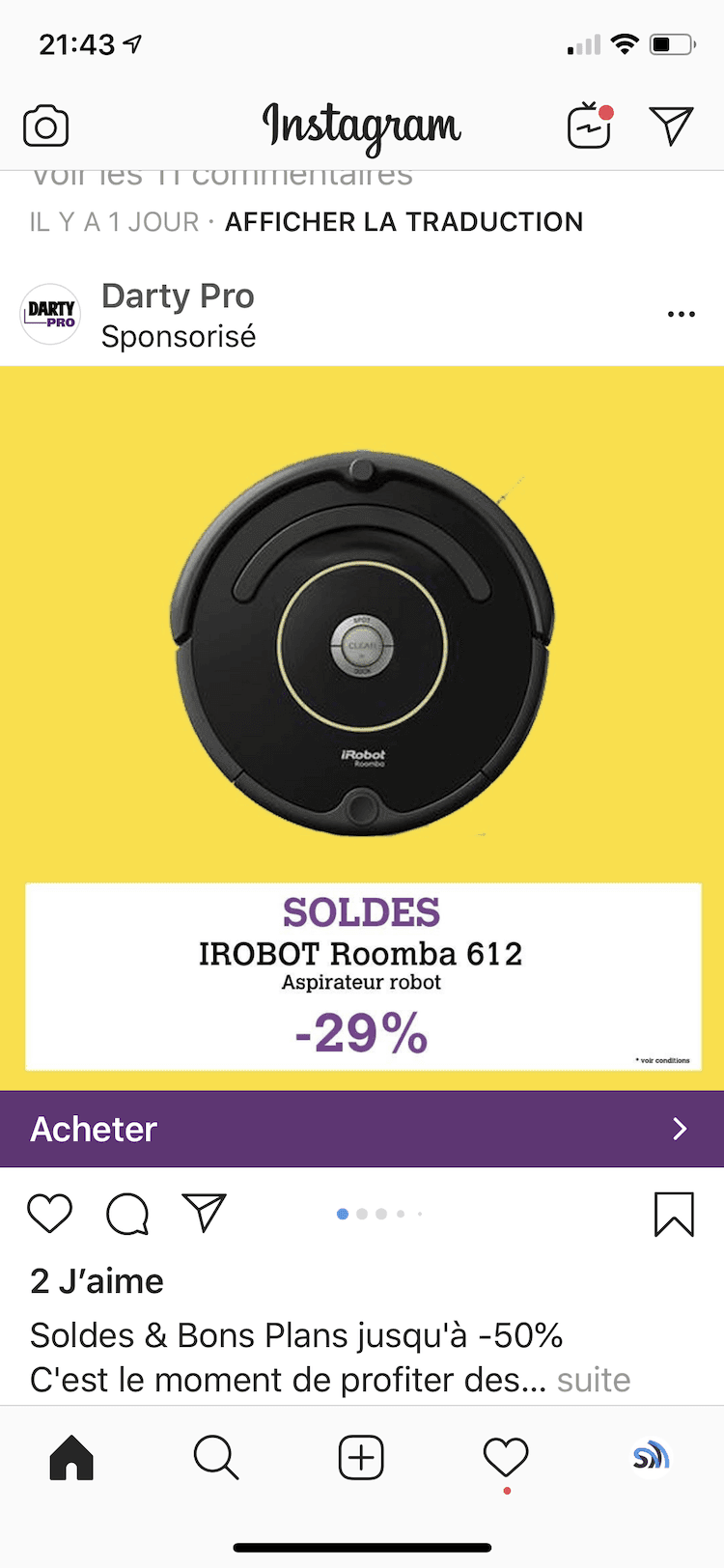
Task: Create a new post with plus tab
Action: 362,1458
